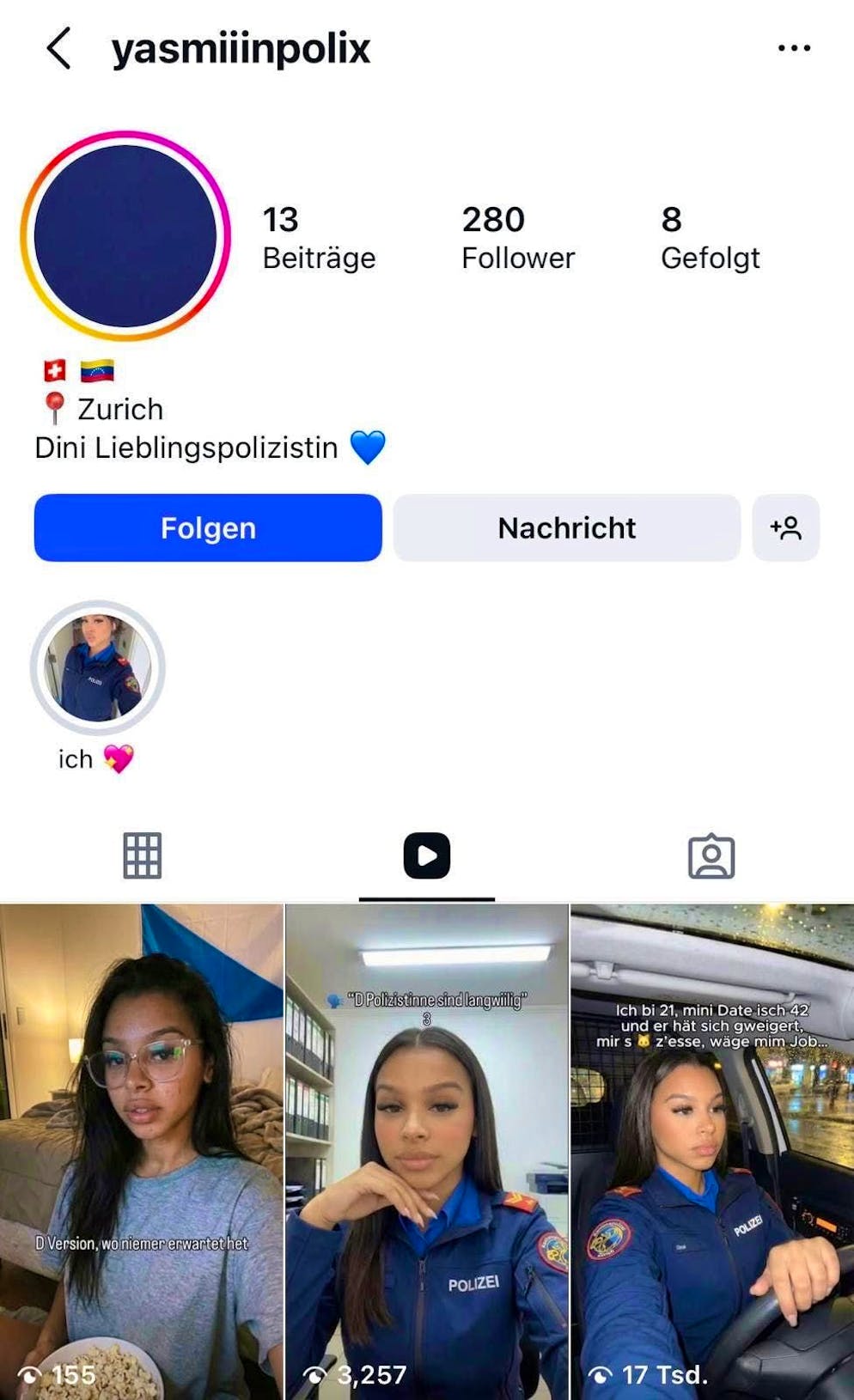Expand the 280 Follower list

coord(516,236)
